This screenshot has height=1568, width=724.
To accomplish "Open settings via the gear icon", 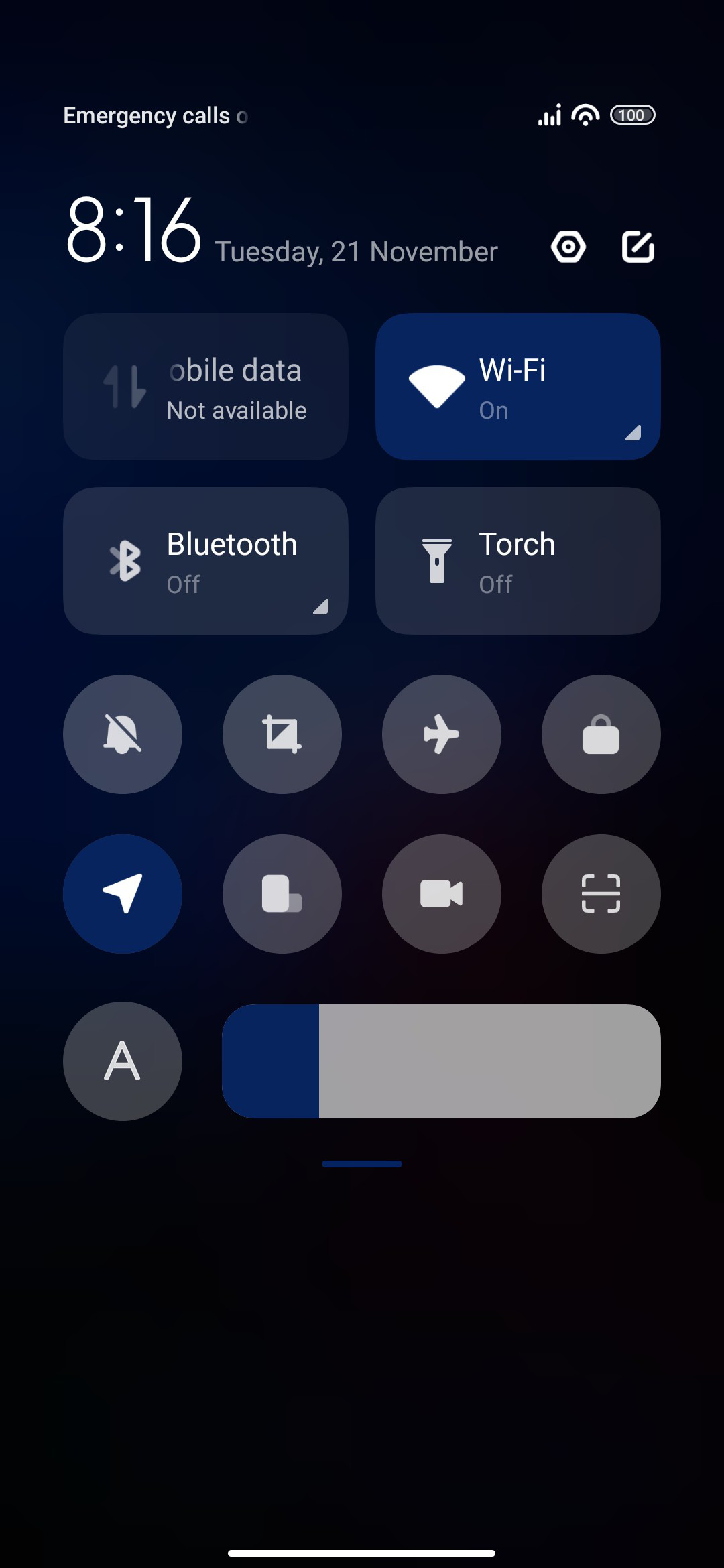I will tap(568, 247).
